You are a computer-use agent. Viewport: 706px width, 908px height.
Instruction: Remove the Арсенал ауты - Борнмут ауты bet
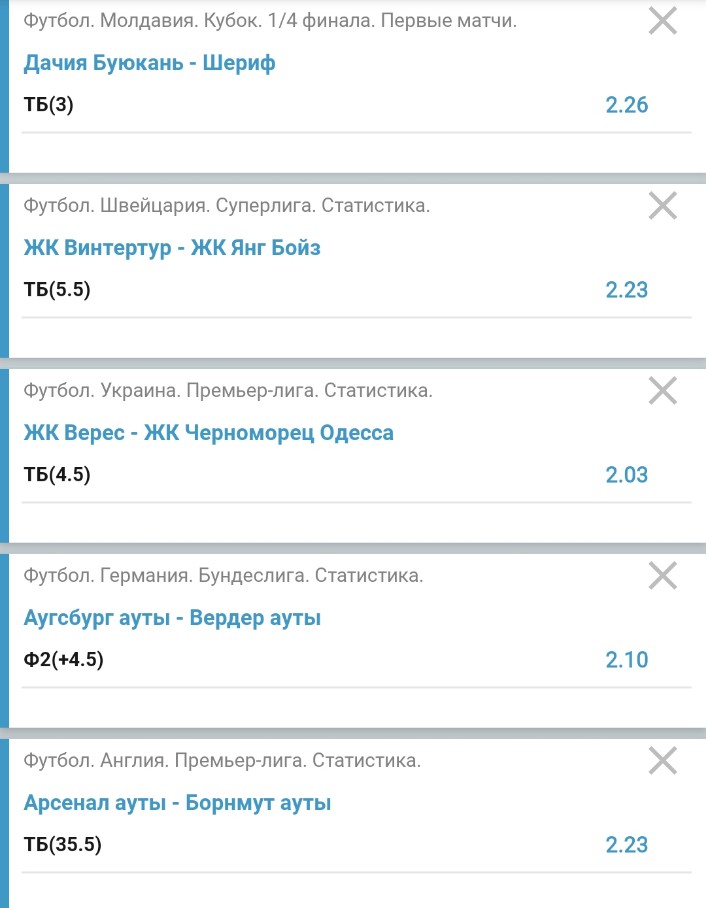663,761
